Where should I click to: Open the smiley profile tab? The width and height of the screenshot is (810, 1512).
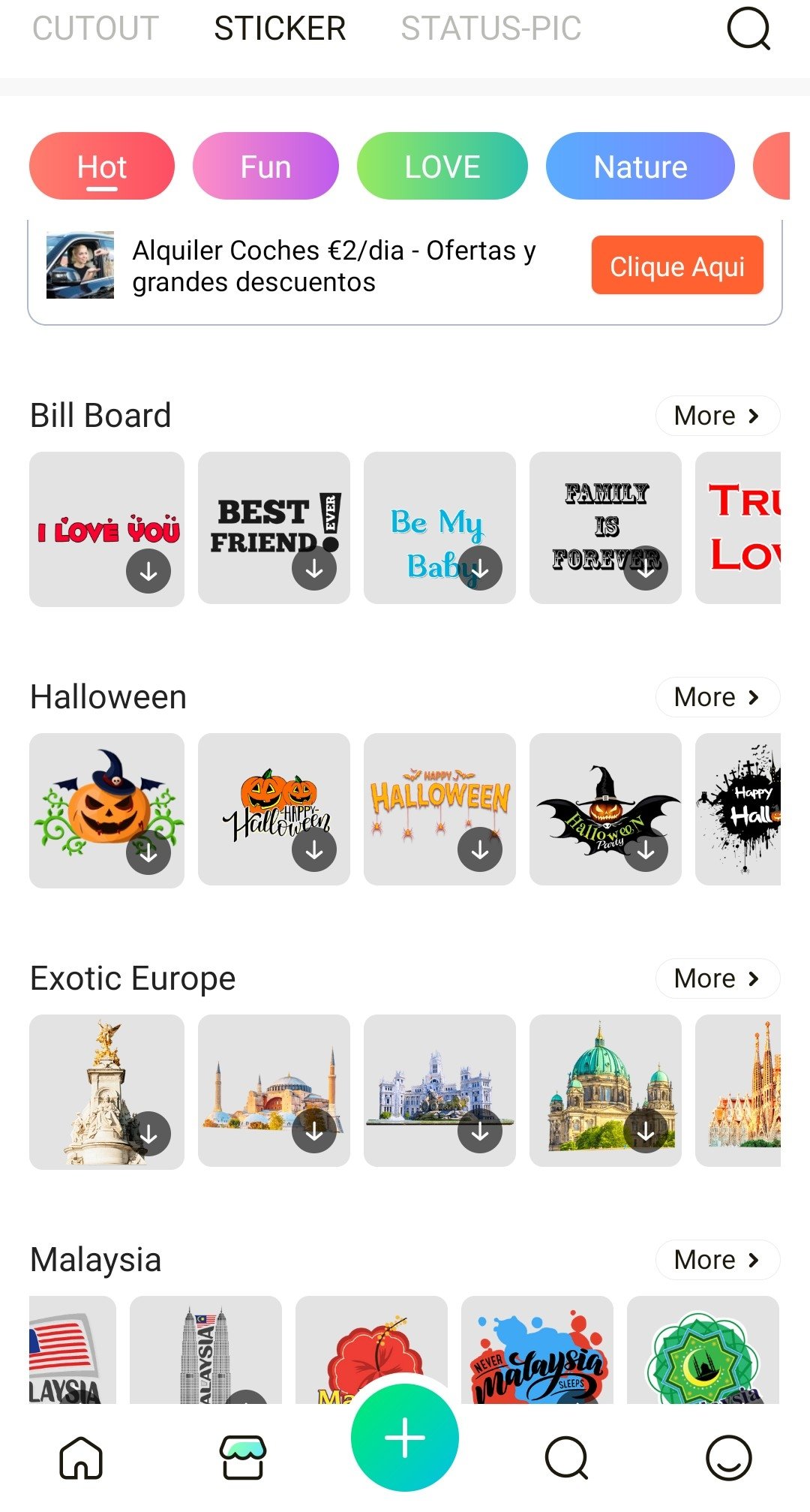tap(728, 1458)
